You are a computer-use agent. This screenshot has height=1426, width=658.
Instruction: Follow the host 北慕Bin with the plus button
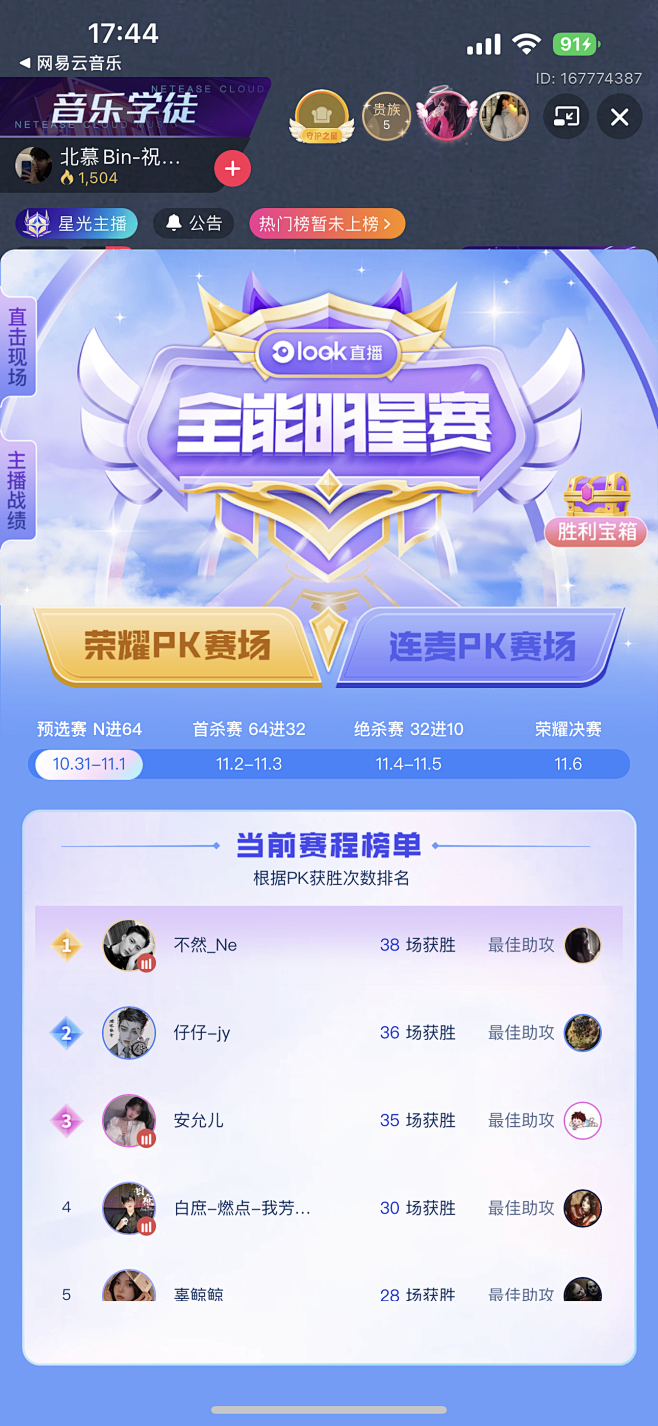pyautogui.click(x=232, y=169)
